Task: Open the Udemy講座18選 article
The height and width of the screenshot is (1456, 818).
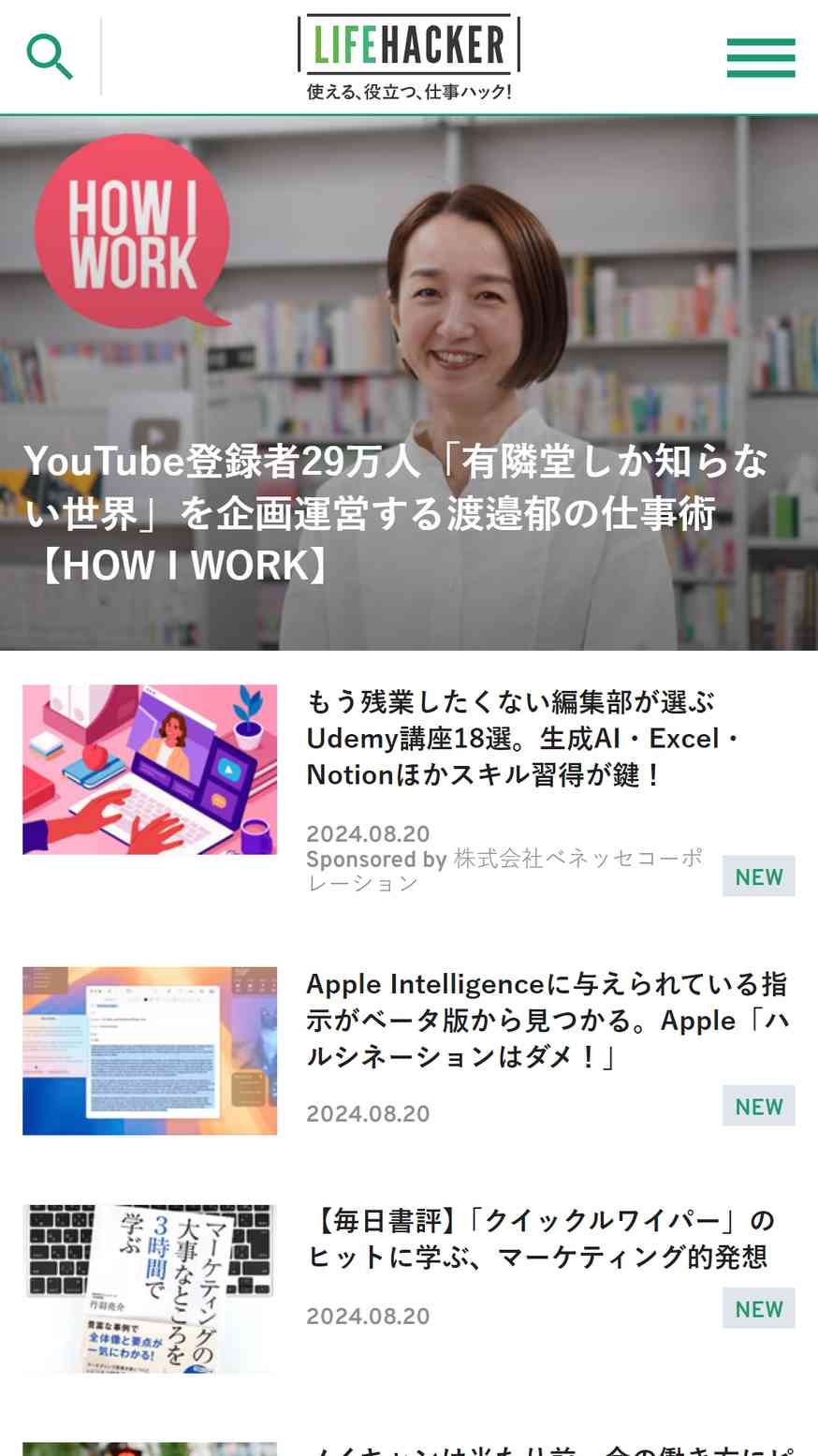Action: pyautogui.click(x=524, y=738)
